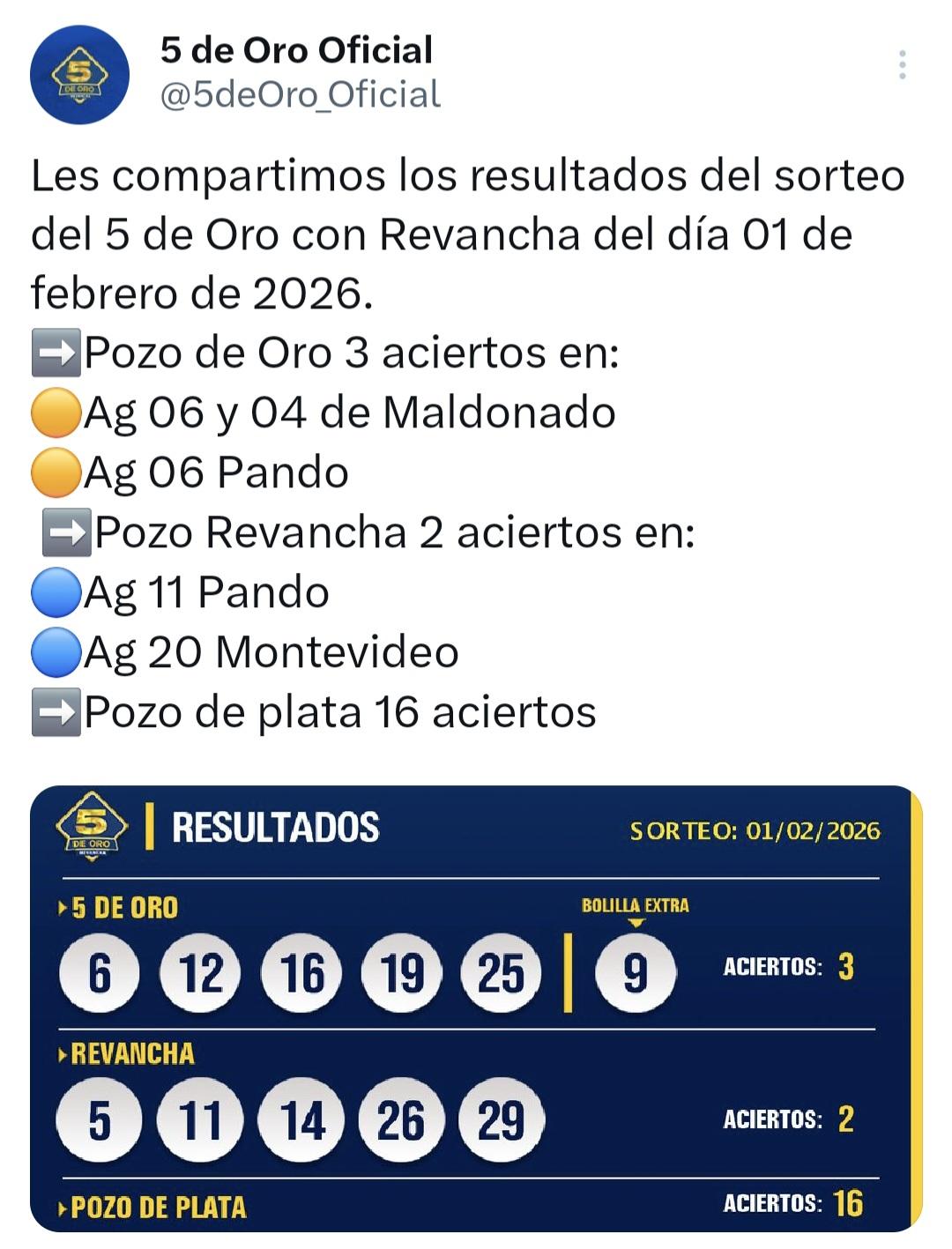This screenshot has width=952, height=1249.
Task: Click the ball showing number 9
Action: pyautogui.click(x=636, y=973)
